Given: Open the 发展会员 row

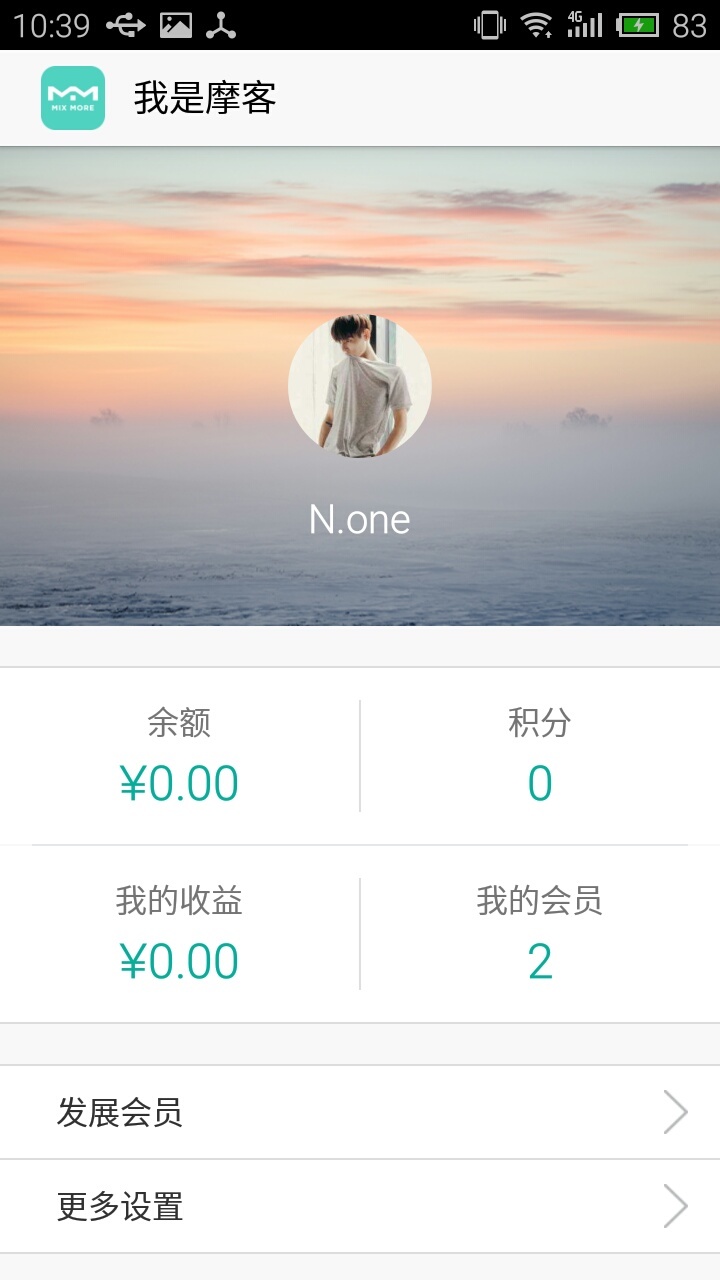Looking at the screenshot, I should tap(360, 1112).
